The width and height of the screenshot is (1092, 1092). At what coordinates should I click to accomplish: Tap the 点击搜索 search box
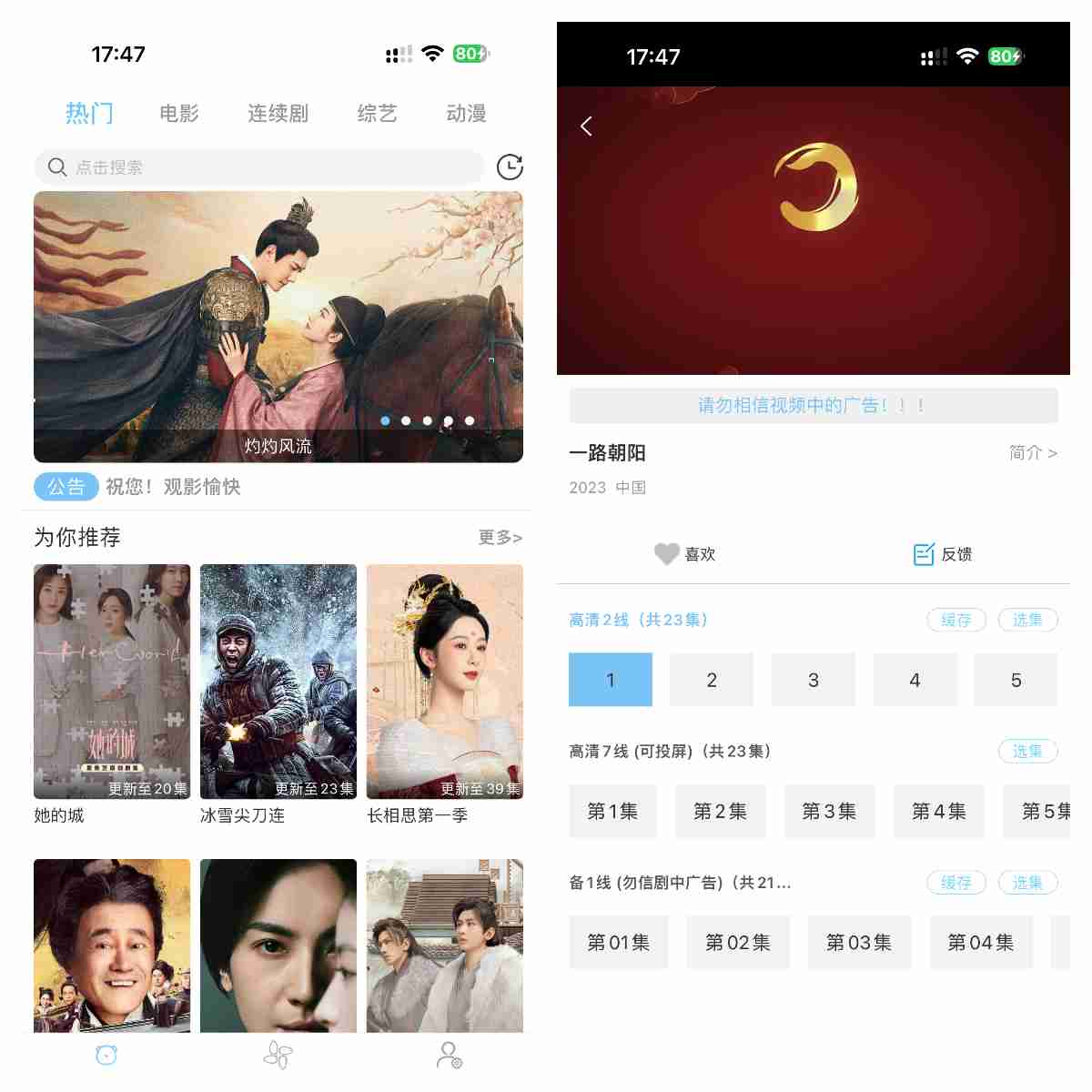coord(259,167)
